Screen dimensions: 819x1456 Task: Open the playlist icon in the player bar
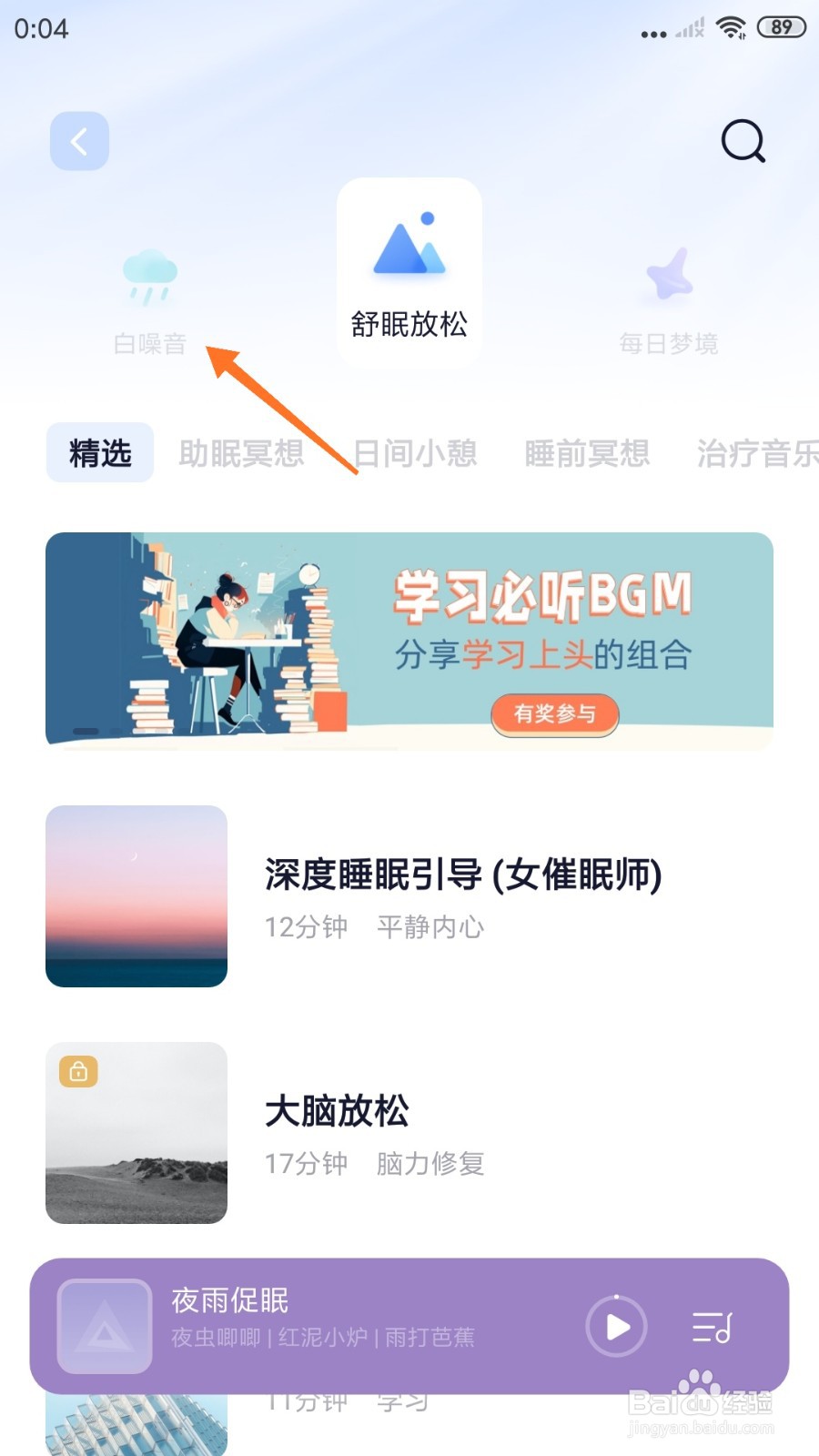tap(714, 1327)
